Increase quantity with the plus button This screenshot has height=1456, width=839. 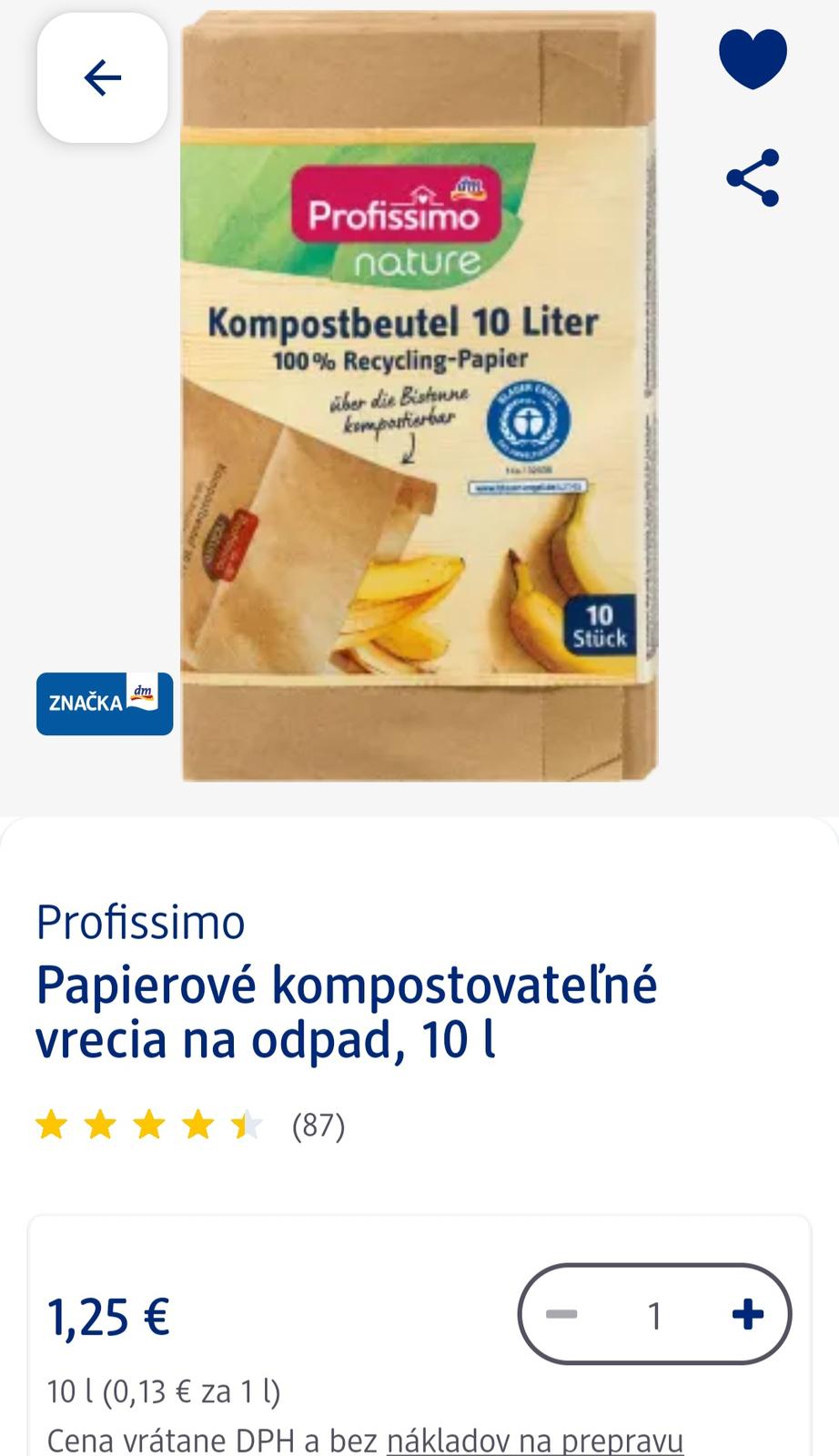[x=747, y=1314]
